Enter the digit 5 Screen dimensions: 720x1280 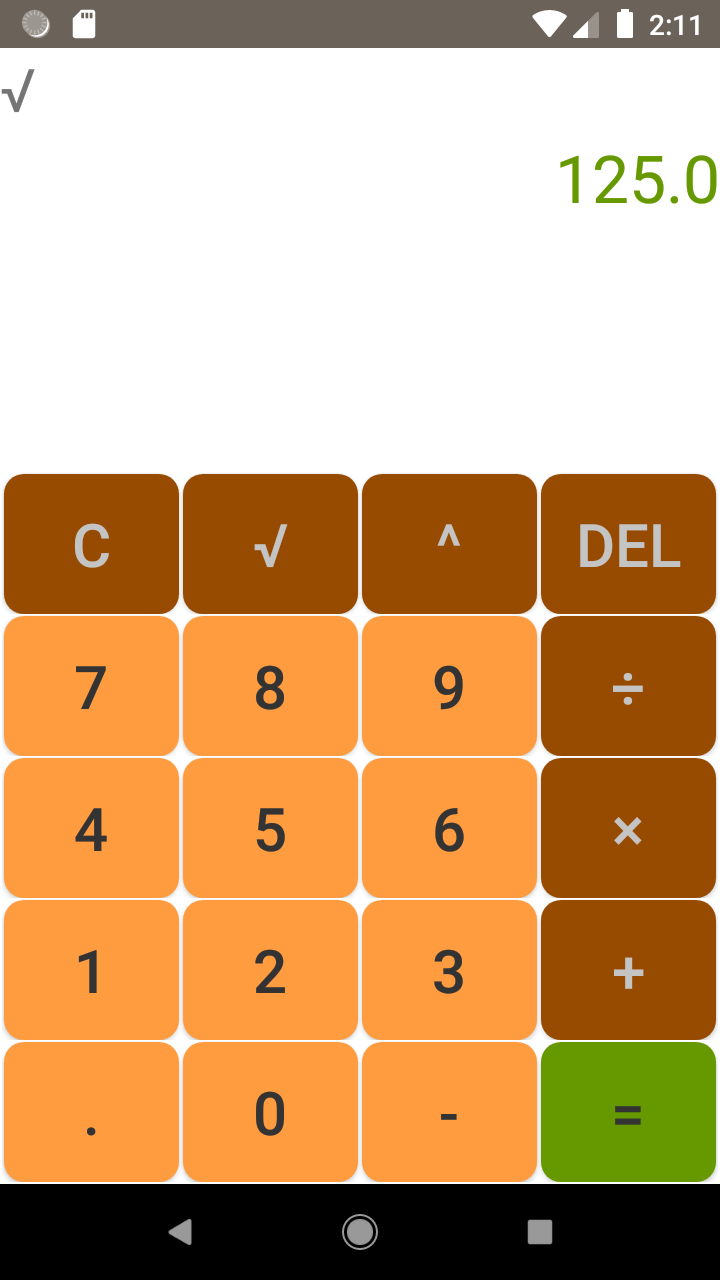click(x=270, y=827)
